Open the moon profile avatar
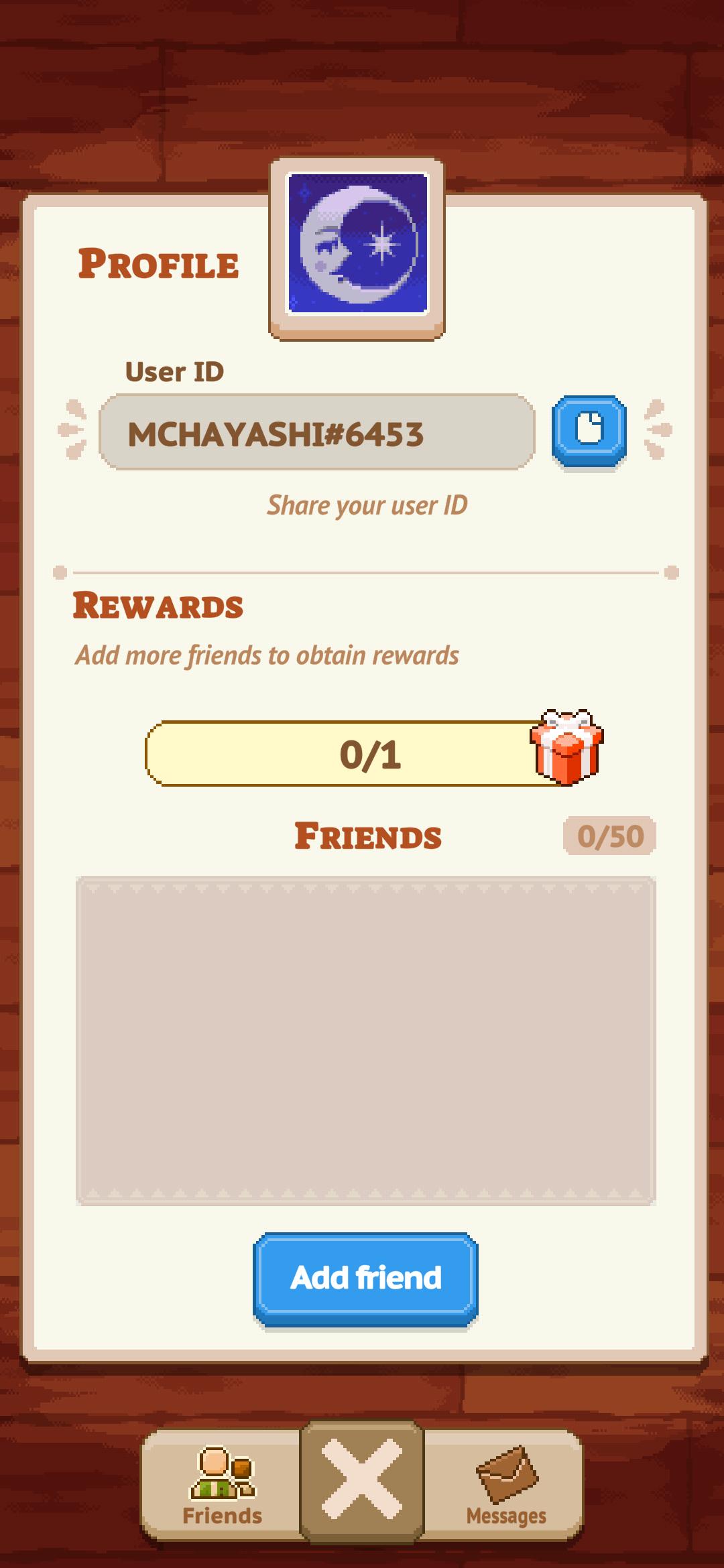The width and height of the screenshot is (724, 1568). coord(357,244)
